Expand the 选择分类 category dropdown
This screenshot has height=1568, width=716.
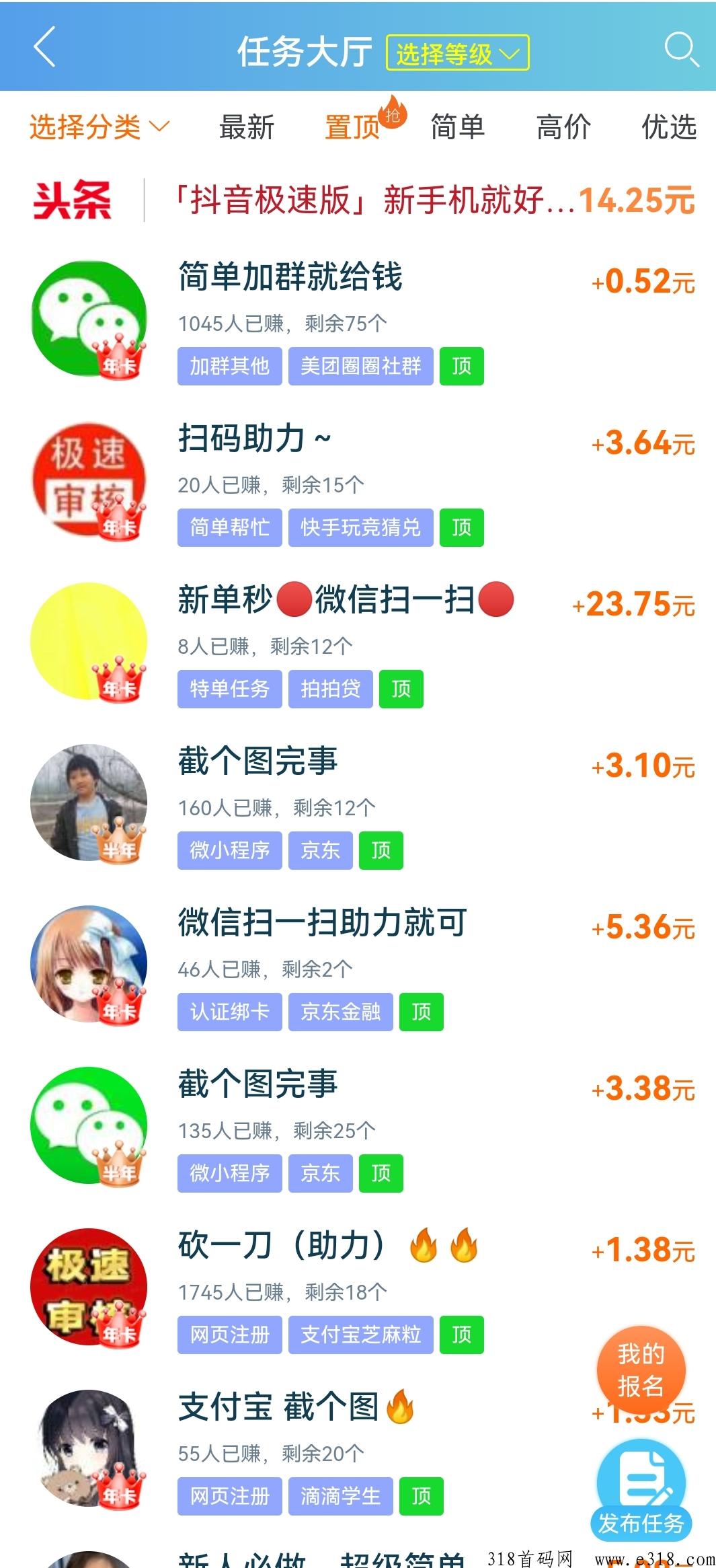pos(99,127)
